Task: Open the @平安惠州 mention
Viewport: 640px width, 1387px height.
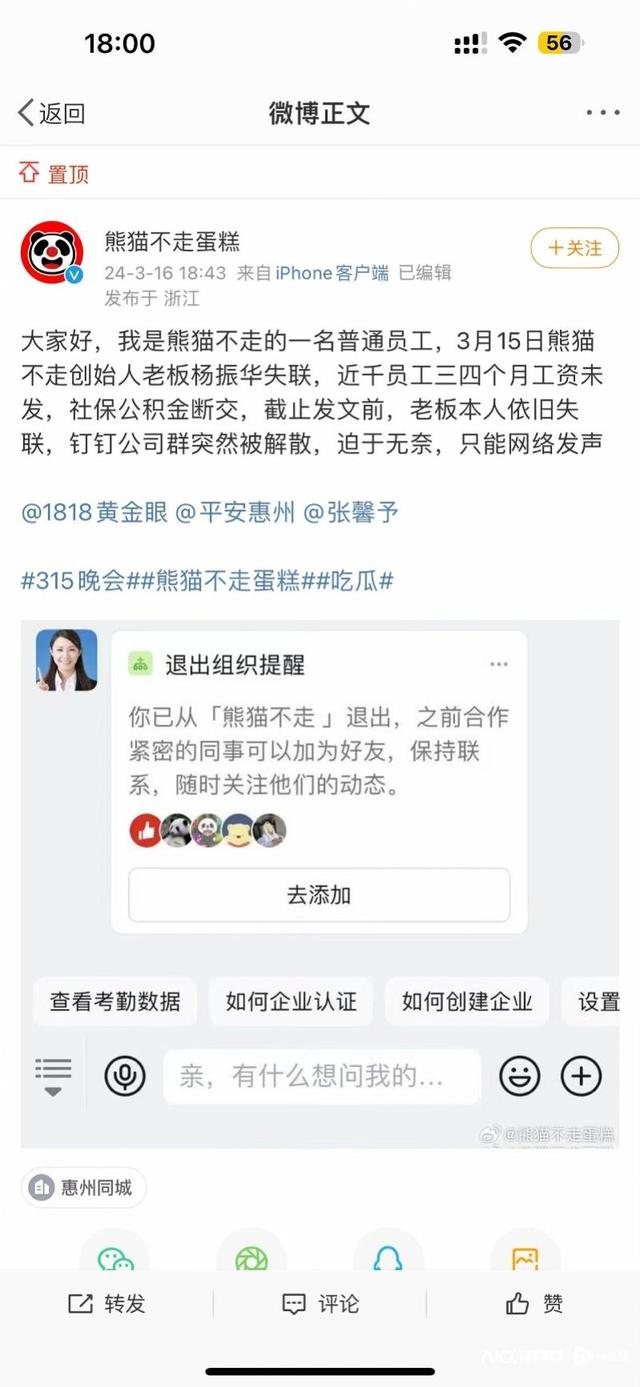Action: click(235, 513)
